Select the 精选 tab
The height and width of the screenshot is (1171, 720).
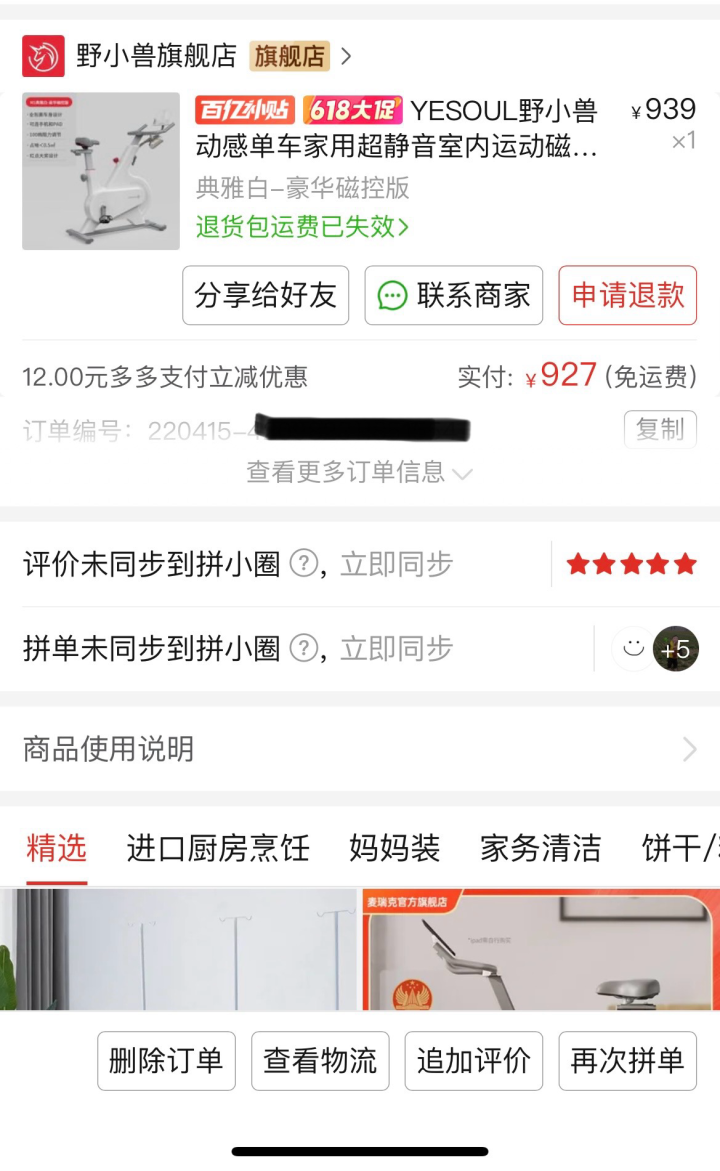(x=57, y=849)
